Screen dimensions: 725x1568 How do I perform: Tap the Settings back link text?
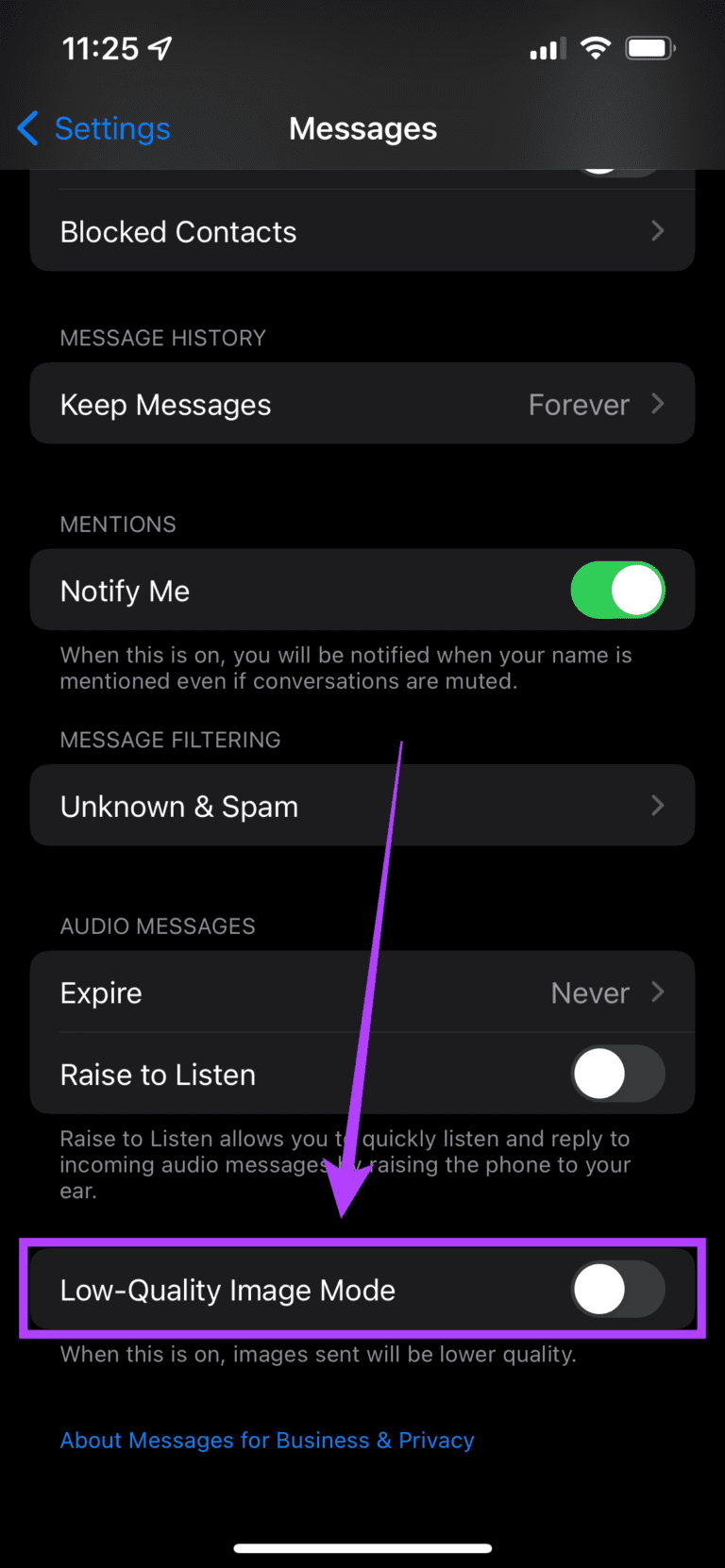pyautogui.click(x=112, y=128)
